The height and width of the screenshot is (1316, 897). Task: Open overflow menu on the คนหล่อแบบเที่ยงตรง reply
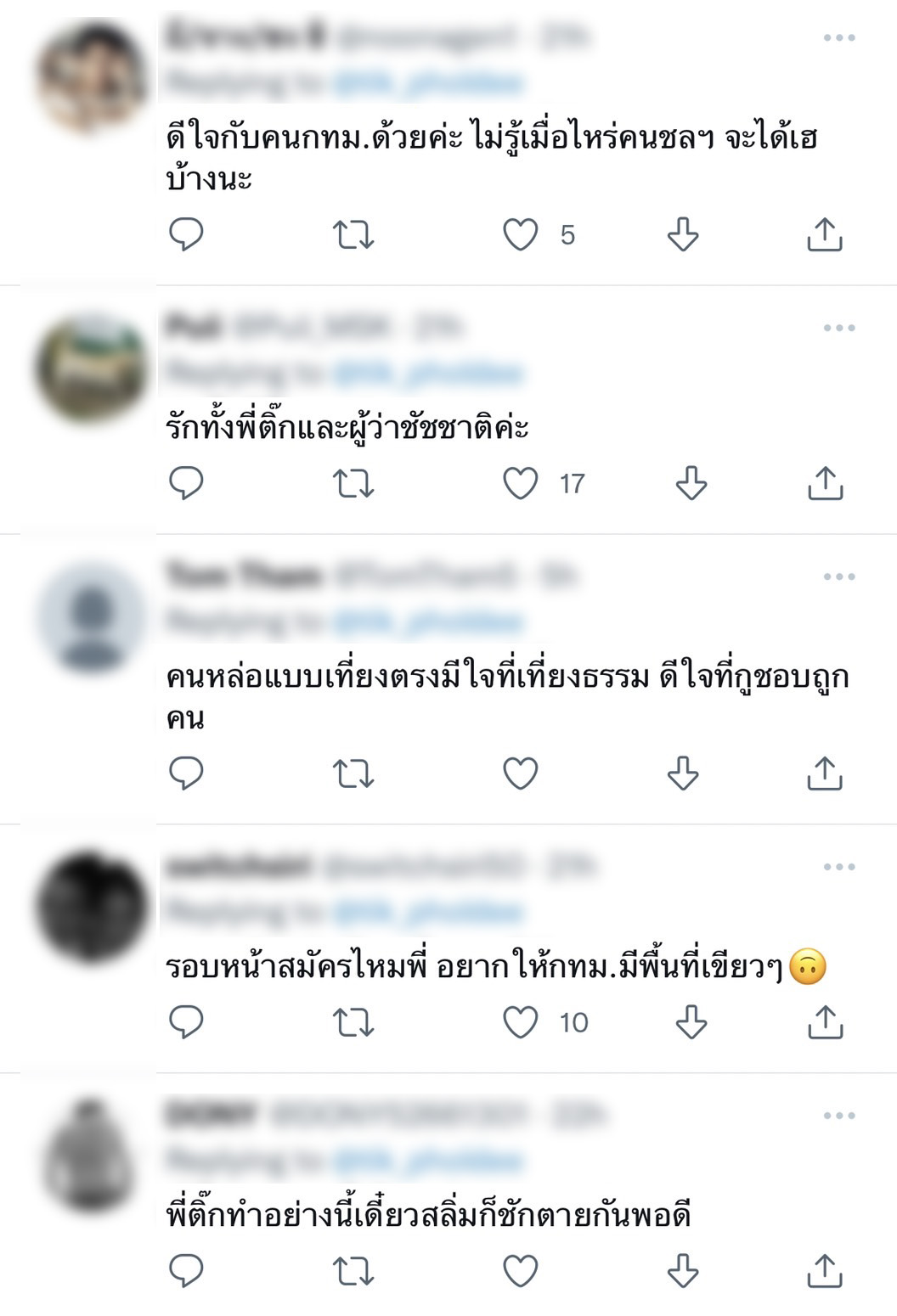click(838, 576)
